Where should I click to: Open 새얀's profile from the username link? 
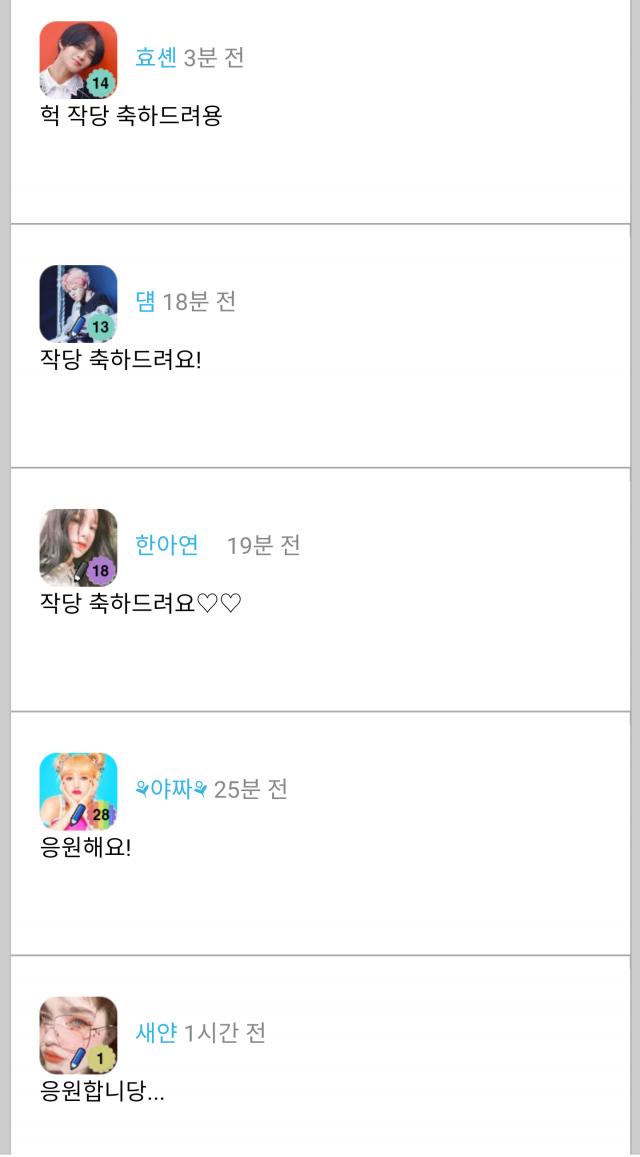156,1032
